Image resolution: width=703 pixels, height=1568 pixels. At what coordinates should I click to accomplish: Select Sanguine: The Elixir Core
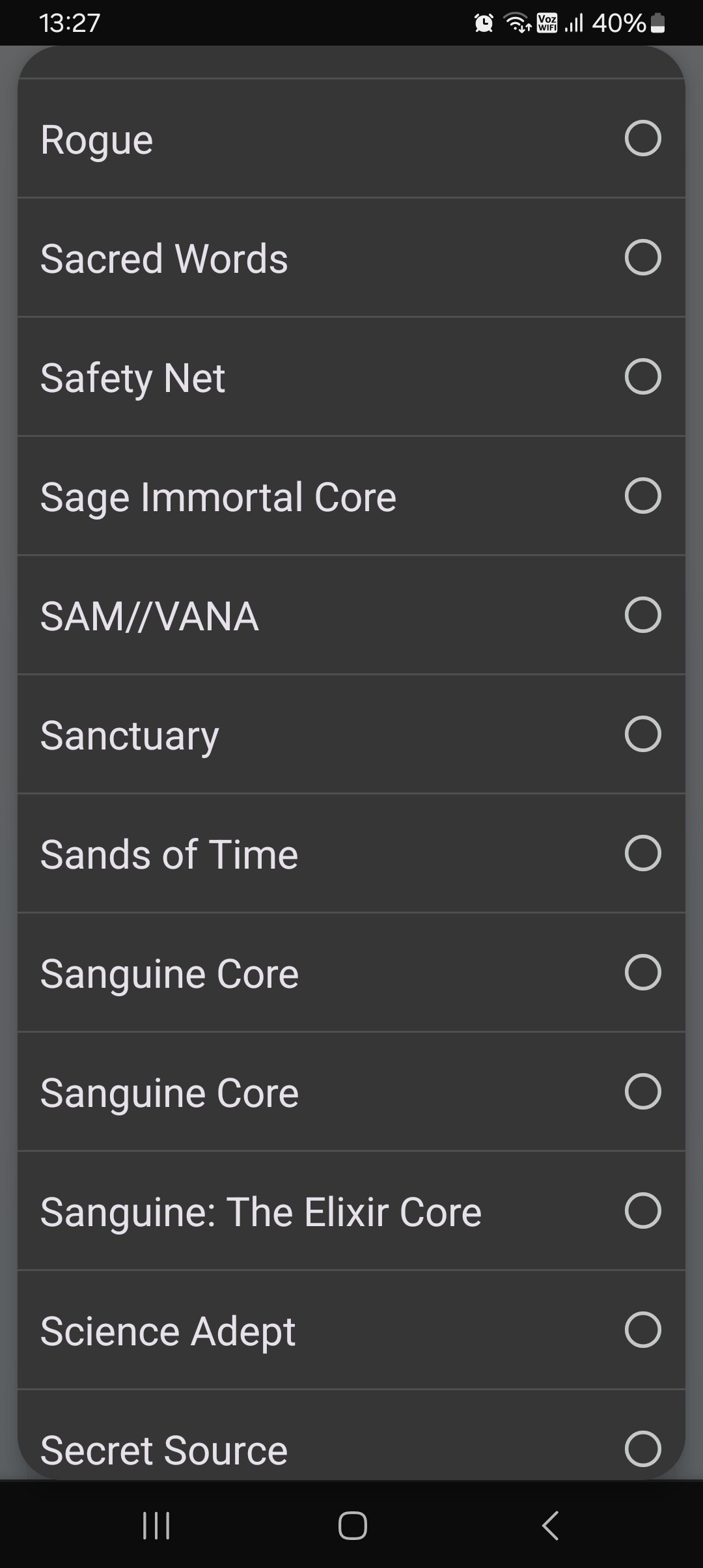pos(351,1211)
